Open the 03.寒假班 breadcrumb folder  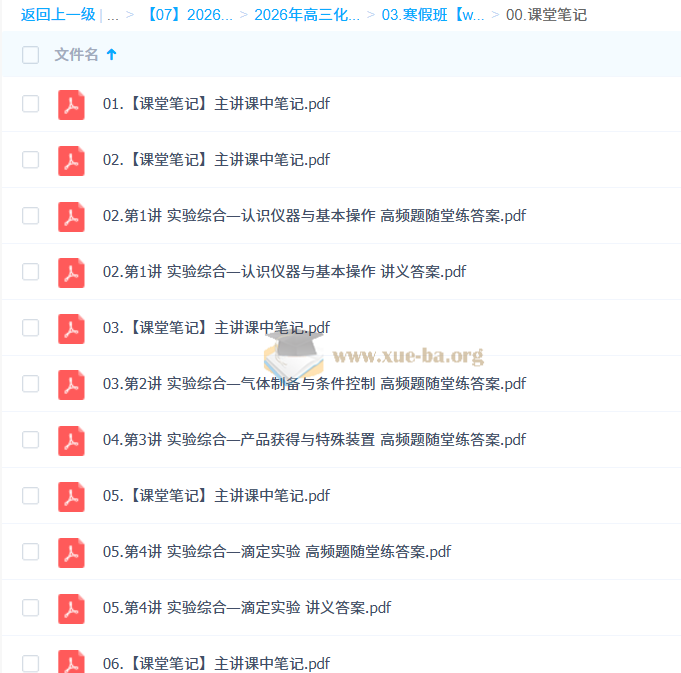click(x=432, y=15)
